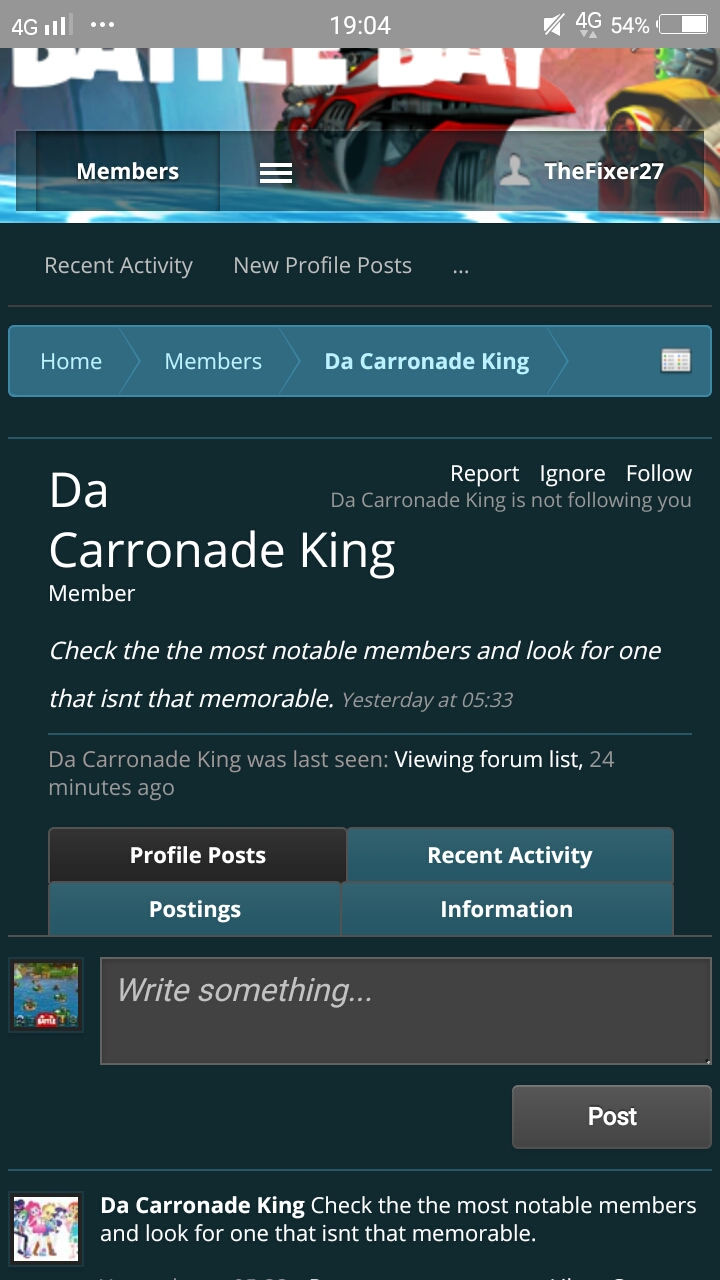This screenshot has height=1280, width=720.
Task: Open the breadcrumb quick navigation icon
Action: 676,362
